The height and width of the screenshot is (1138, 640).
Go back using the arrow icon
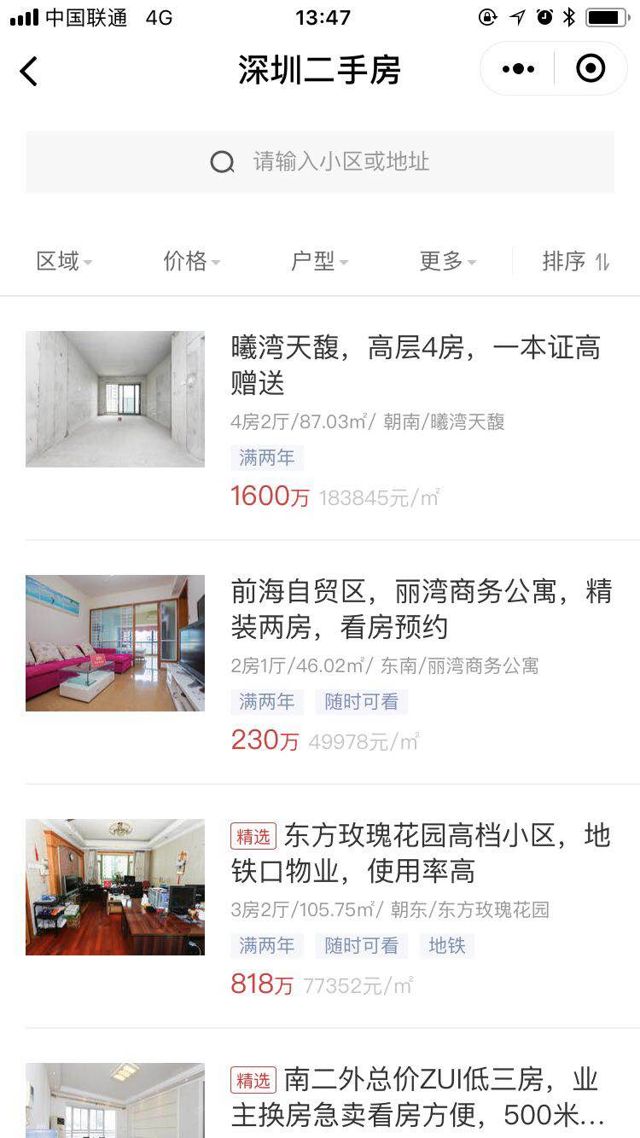click(x=29, y=71)
